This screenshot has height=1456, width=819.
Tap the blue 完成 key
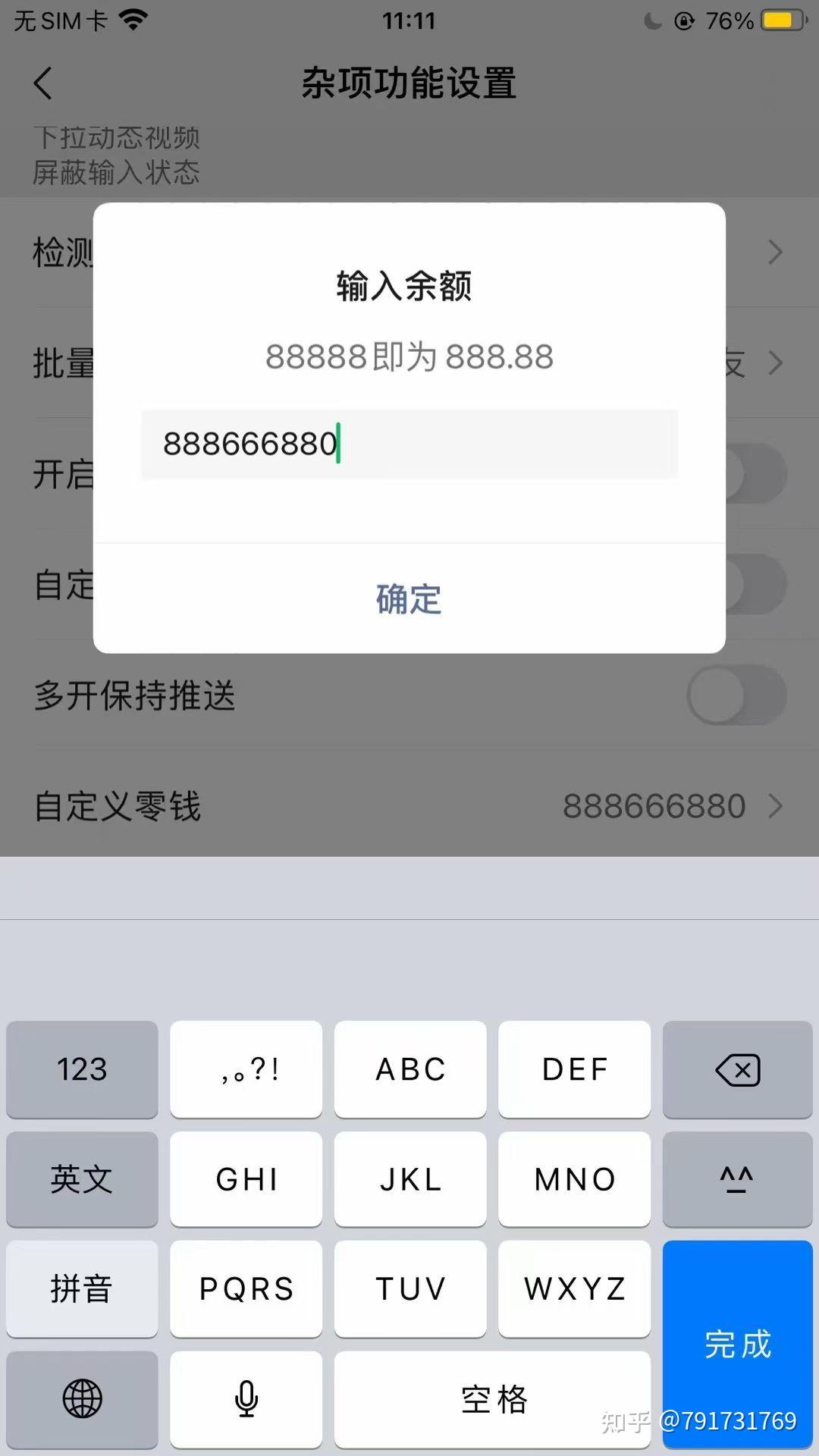tap(737, 1344)
